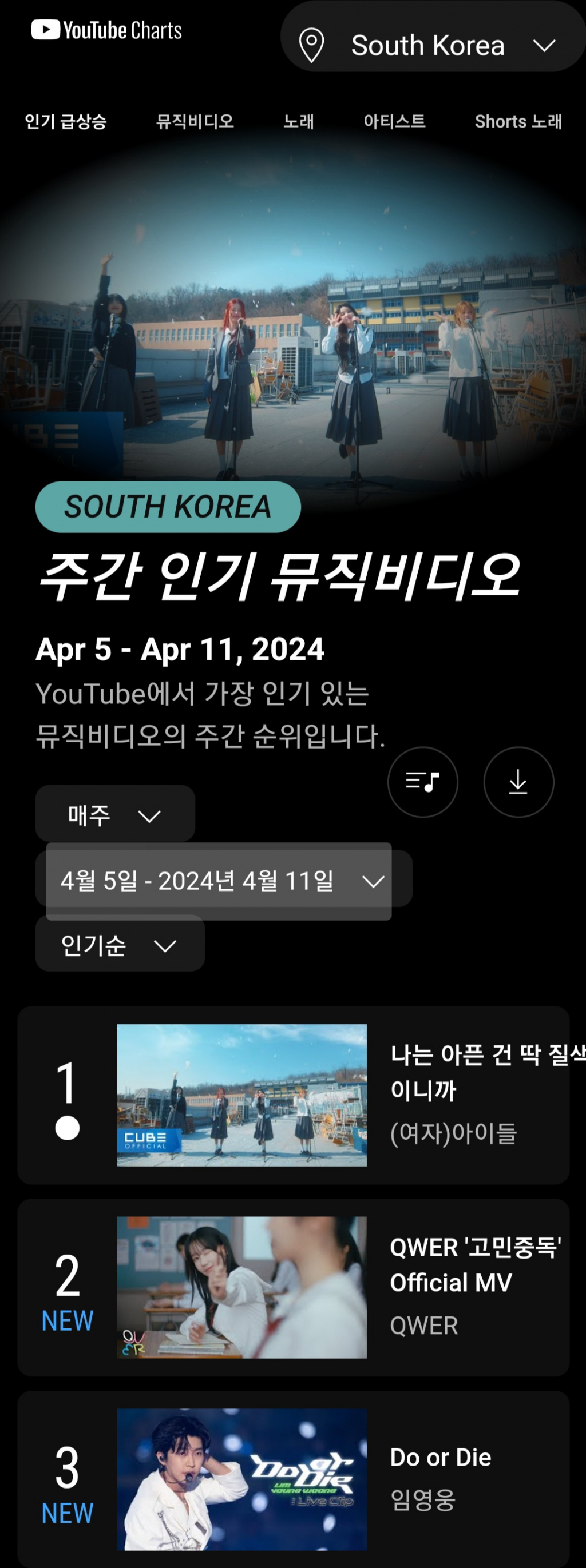The height and width of the screenshot is (1568, 586).
Task: Switch to the 뮤직비디오 tab
Action: click(x=195, y=121)
